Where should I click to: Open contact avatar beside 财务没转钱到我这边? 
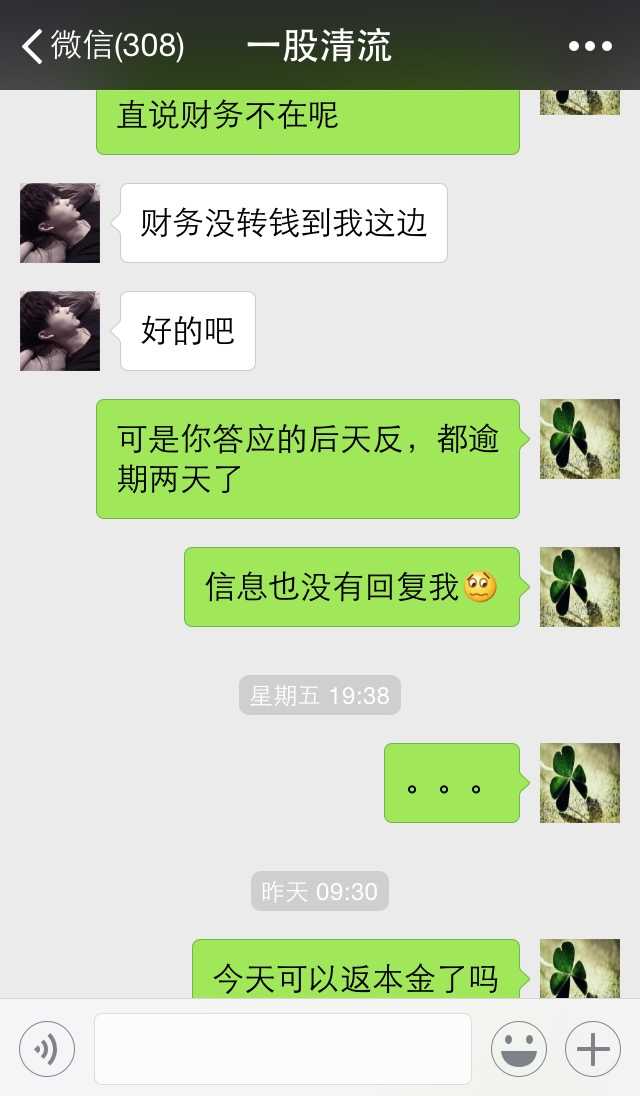60,223
